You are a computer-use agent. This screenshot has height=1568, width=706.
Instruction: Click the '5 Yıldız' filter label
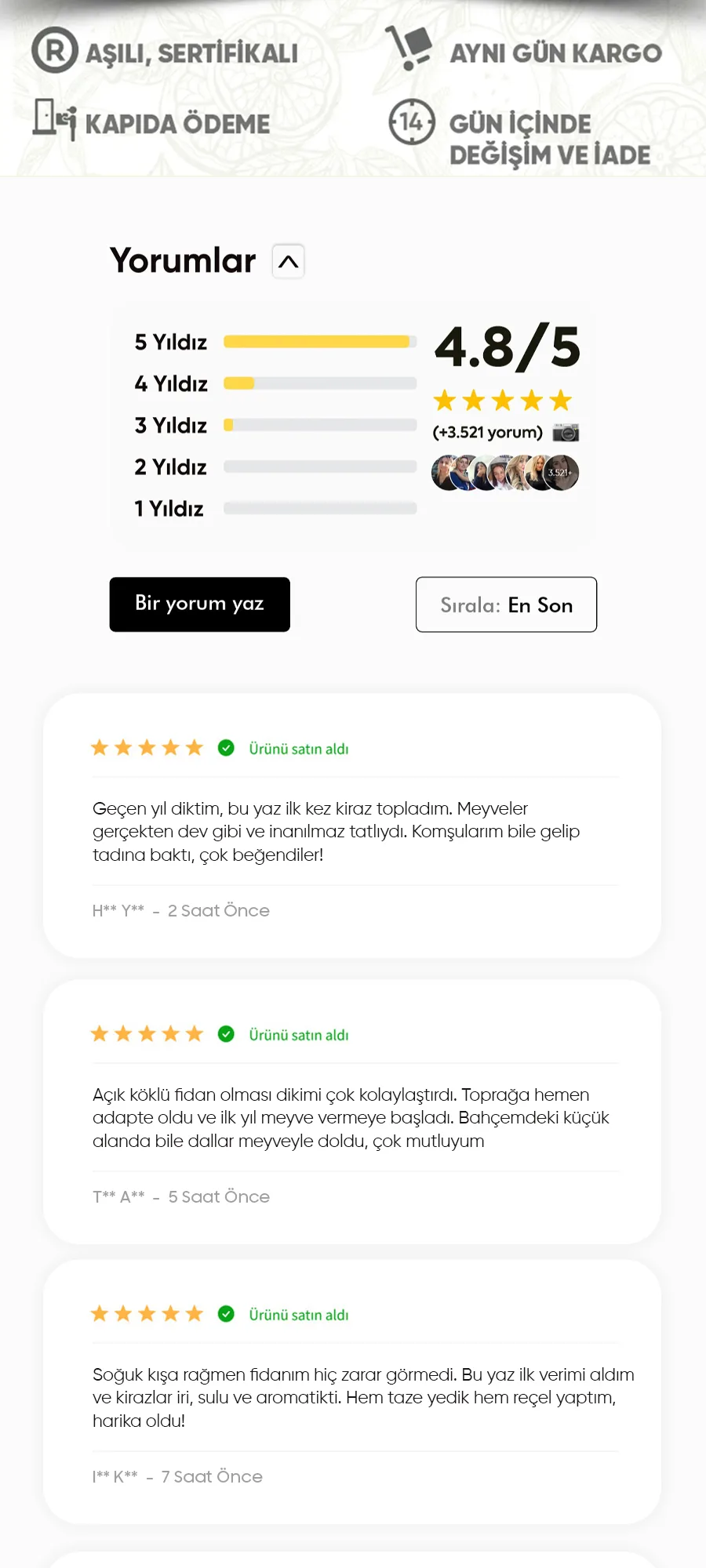coord(169,342)
